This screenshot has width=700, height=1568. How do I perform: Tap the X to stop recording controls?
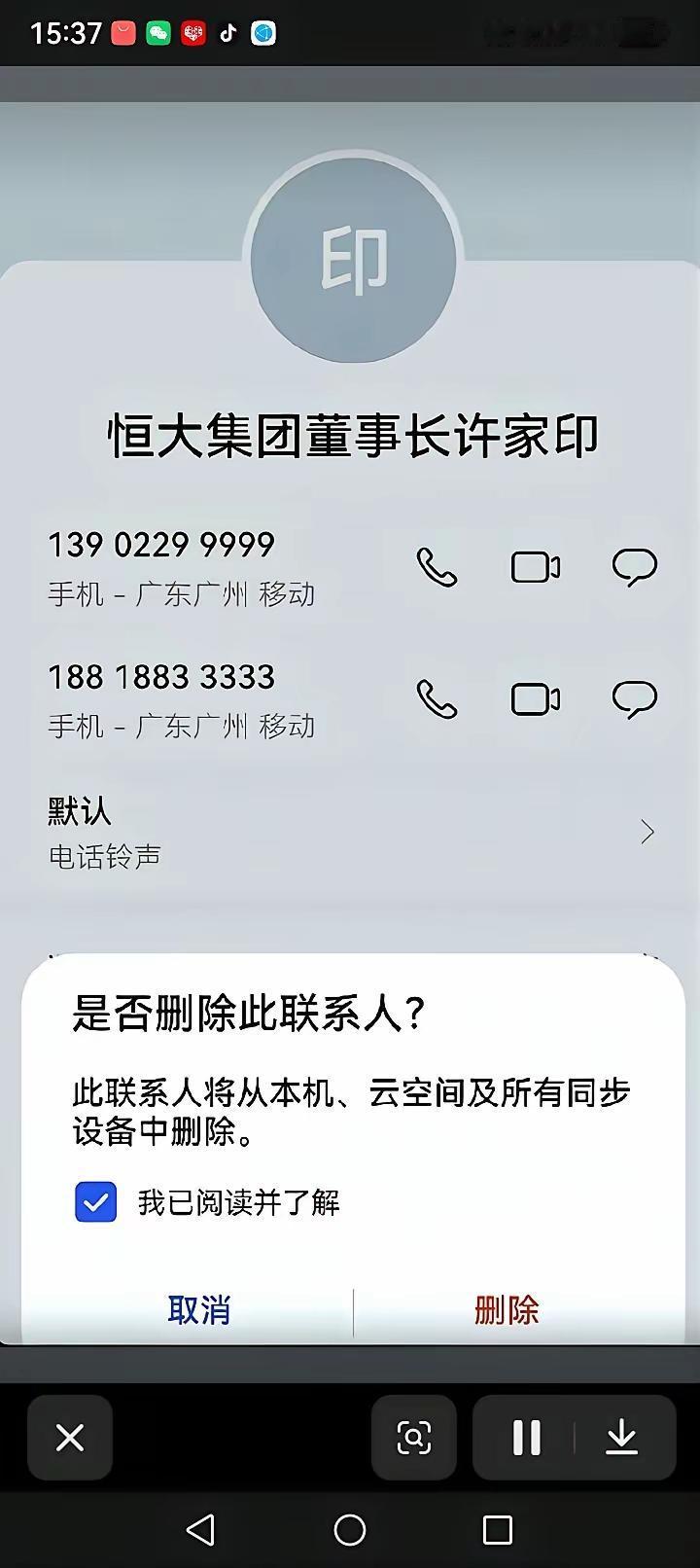(69, 1438)
